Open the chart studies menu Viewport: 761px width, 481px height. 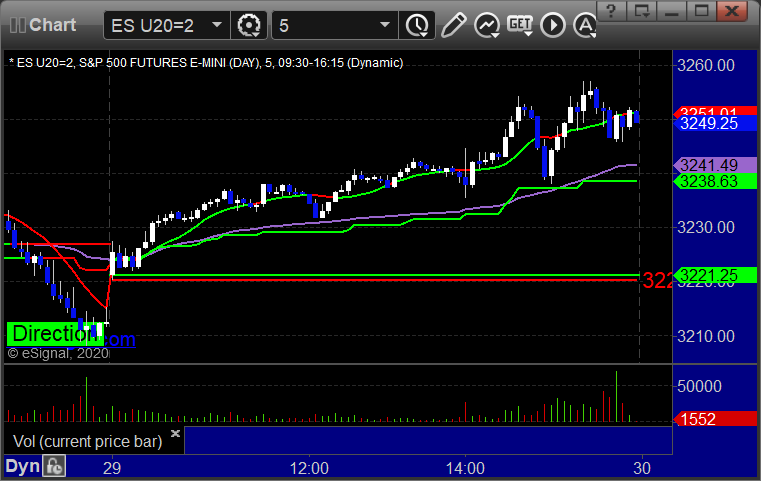pyautogui.click(x=487, y=23)
